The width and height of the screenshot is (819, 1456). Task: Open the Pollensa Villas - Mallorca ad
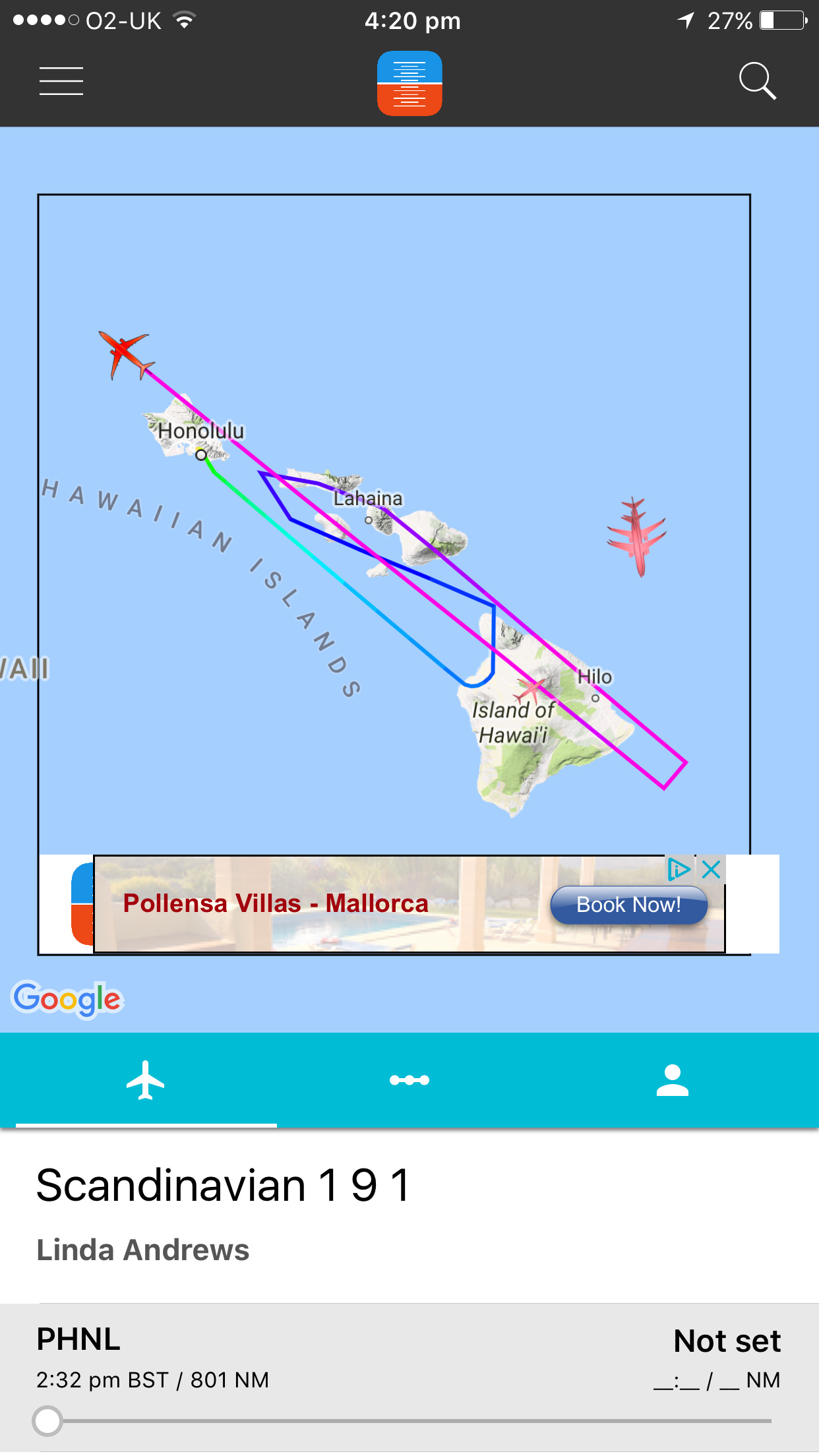click(276, 903)
